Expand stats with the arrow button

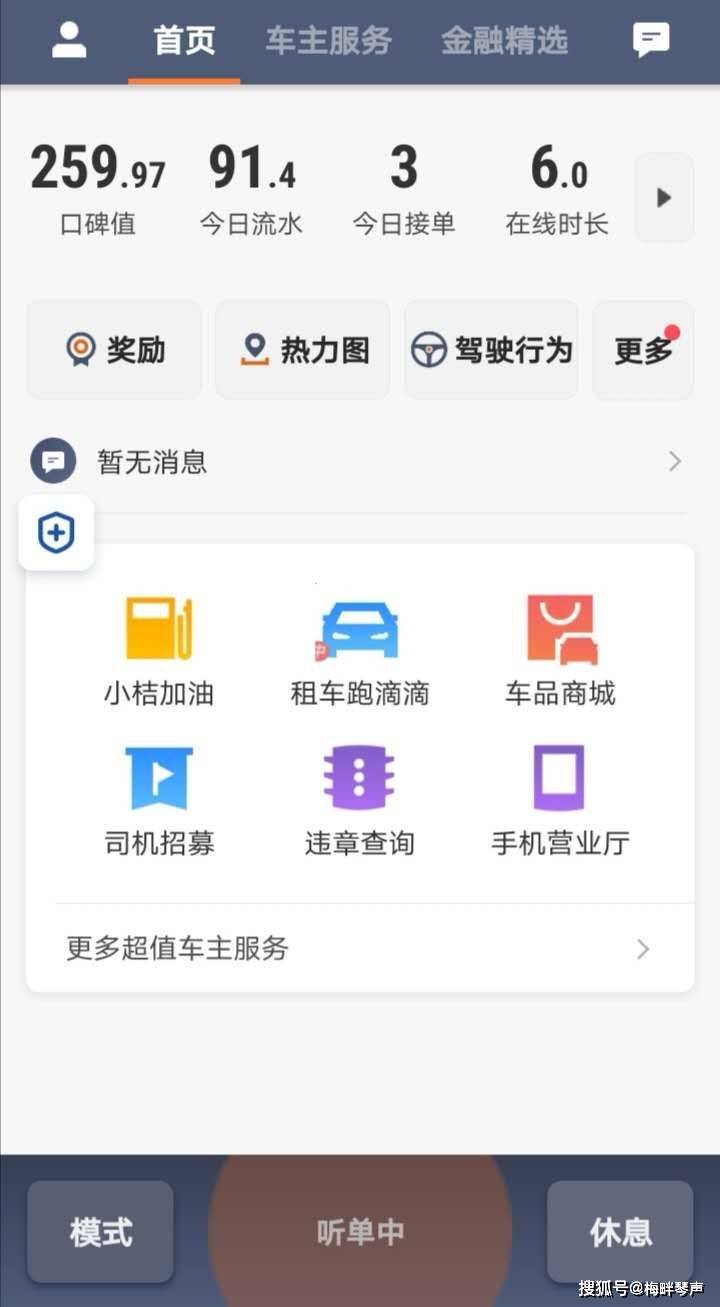pyautogui.click(x=663, y=197)
